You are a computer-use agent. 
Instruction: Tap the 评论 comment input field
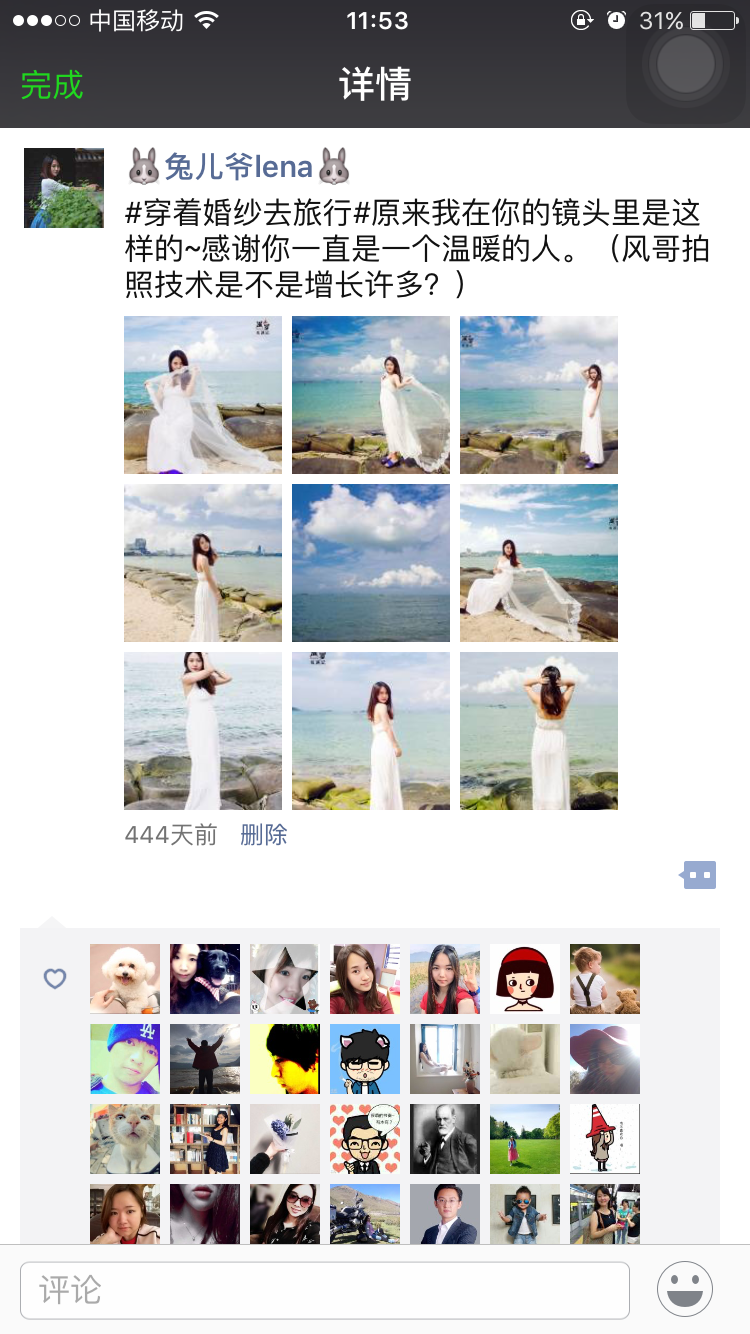[x=324, y=1290]
